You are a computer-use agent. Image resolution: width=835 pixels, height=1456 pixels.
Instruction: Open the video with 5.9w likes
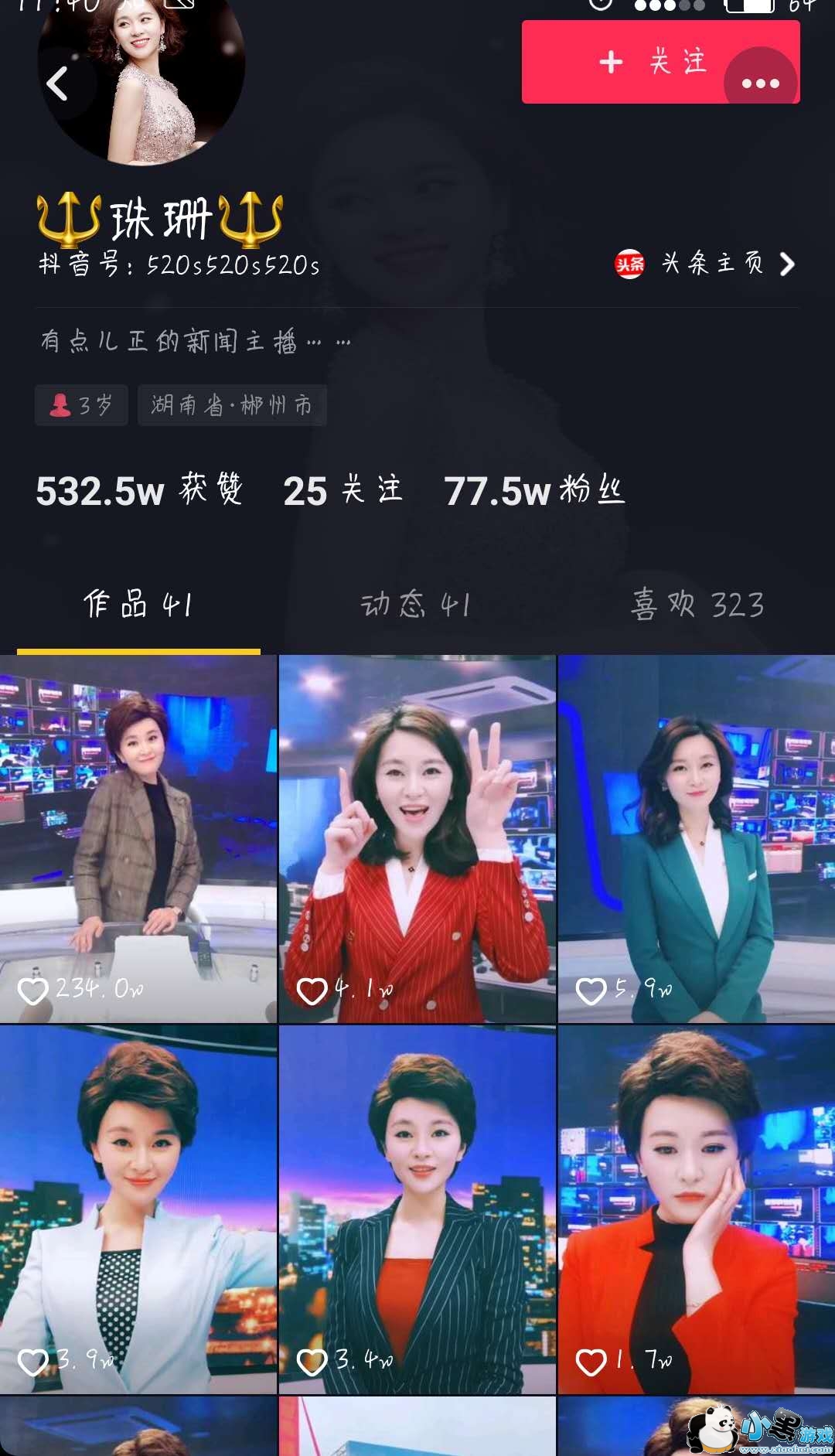[x=697, y=839]
